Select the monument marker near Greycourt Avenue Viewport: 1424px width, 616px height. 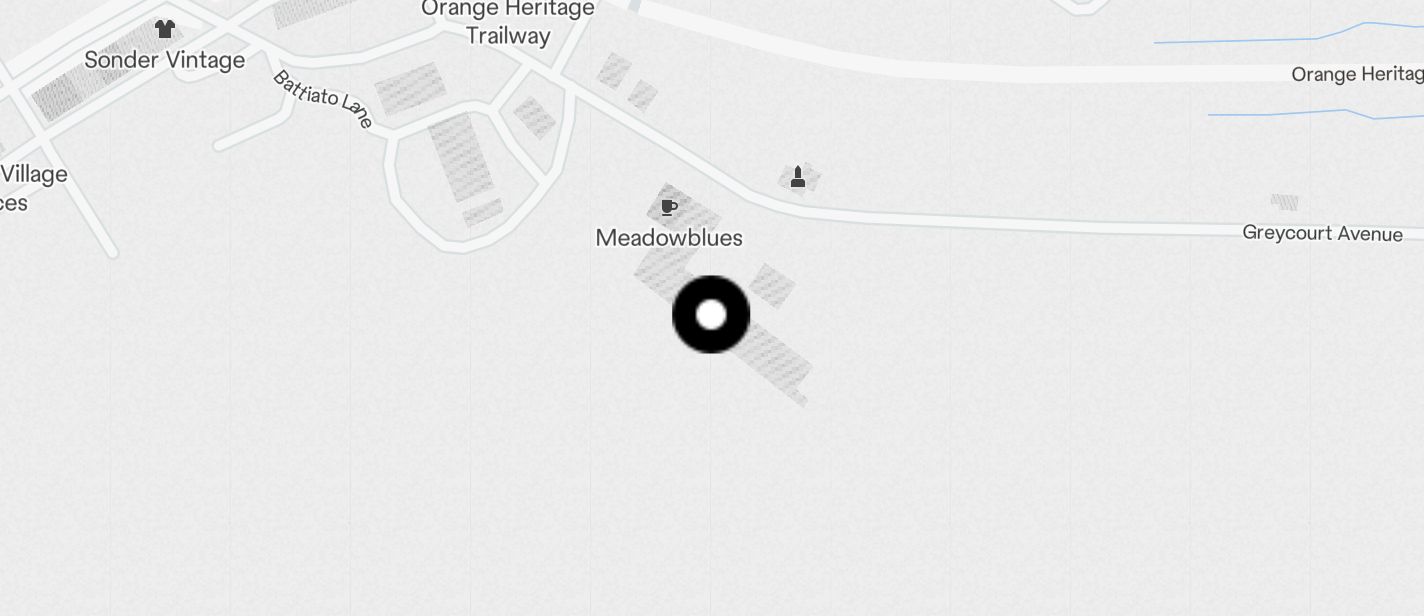coord(798,178)
